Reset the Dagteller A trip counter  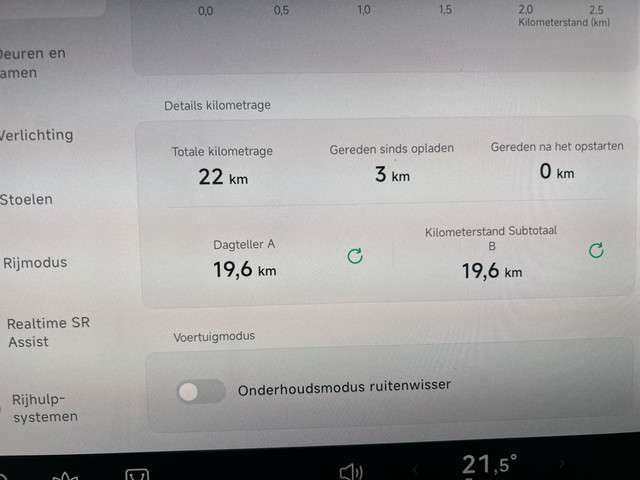point(354,256)
